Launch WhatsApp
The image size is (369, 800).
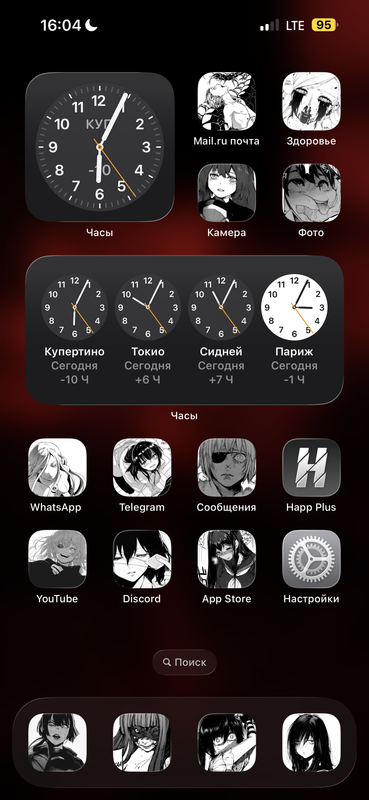pyautogui.click(x=57, y=467)
